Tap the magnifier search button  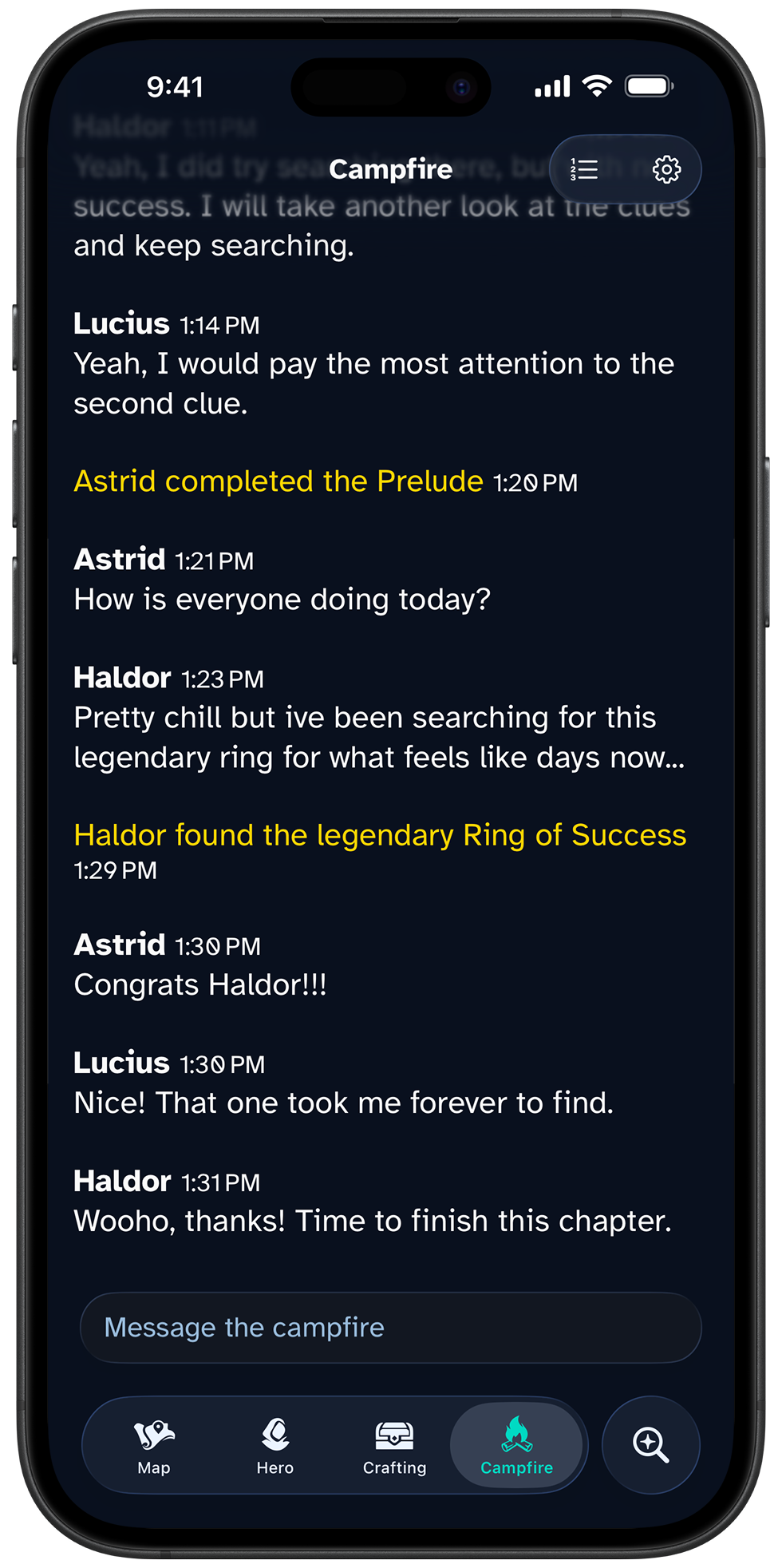click(x=651, y=1445)
